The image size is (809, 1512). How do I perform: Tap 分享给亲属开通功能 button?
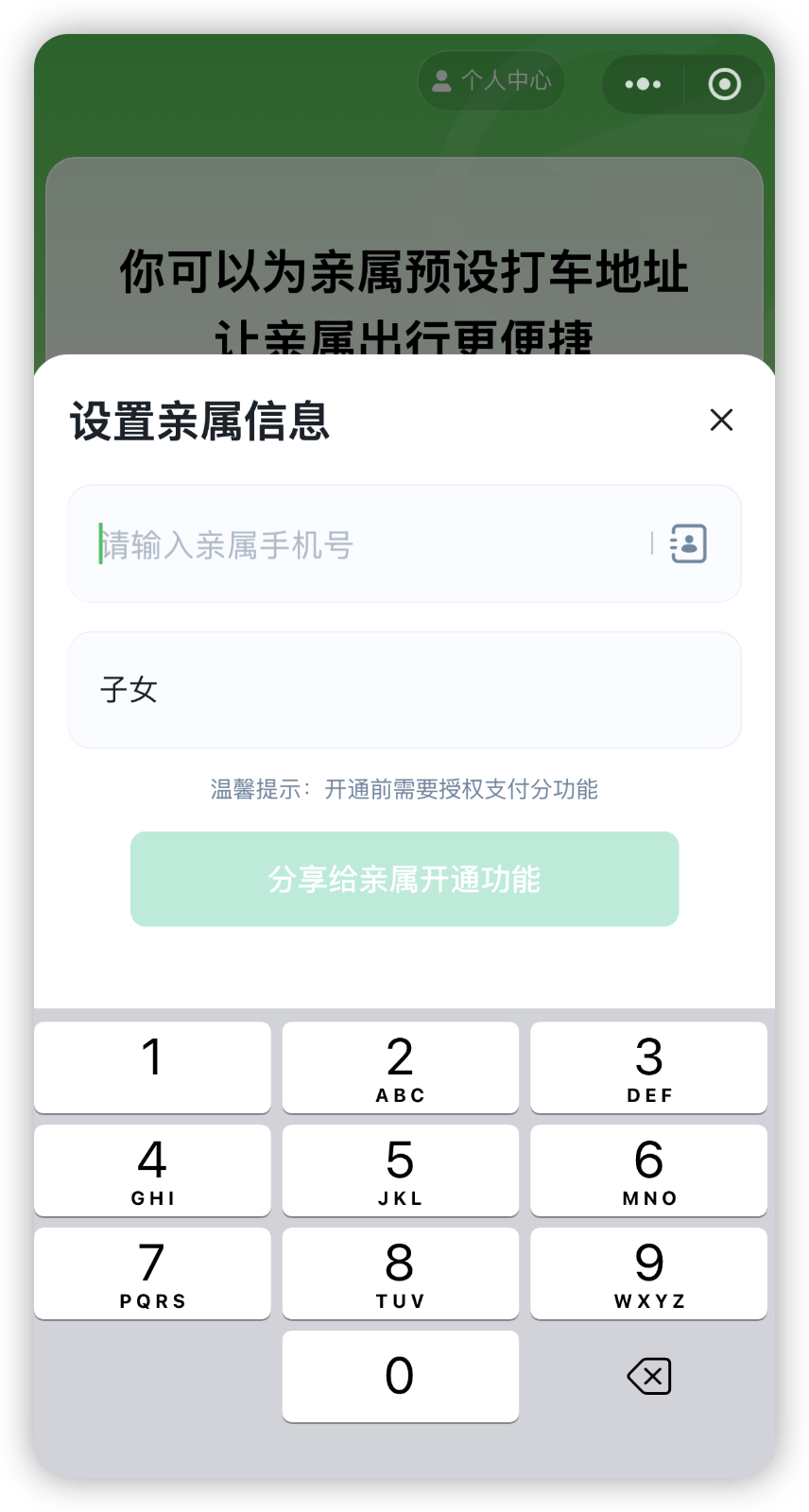pyautogui.click(x=404, y=879)
